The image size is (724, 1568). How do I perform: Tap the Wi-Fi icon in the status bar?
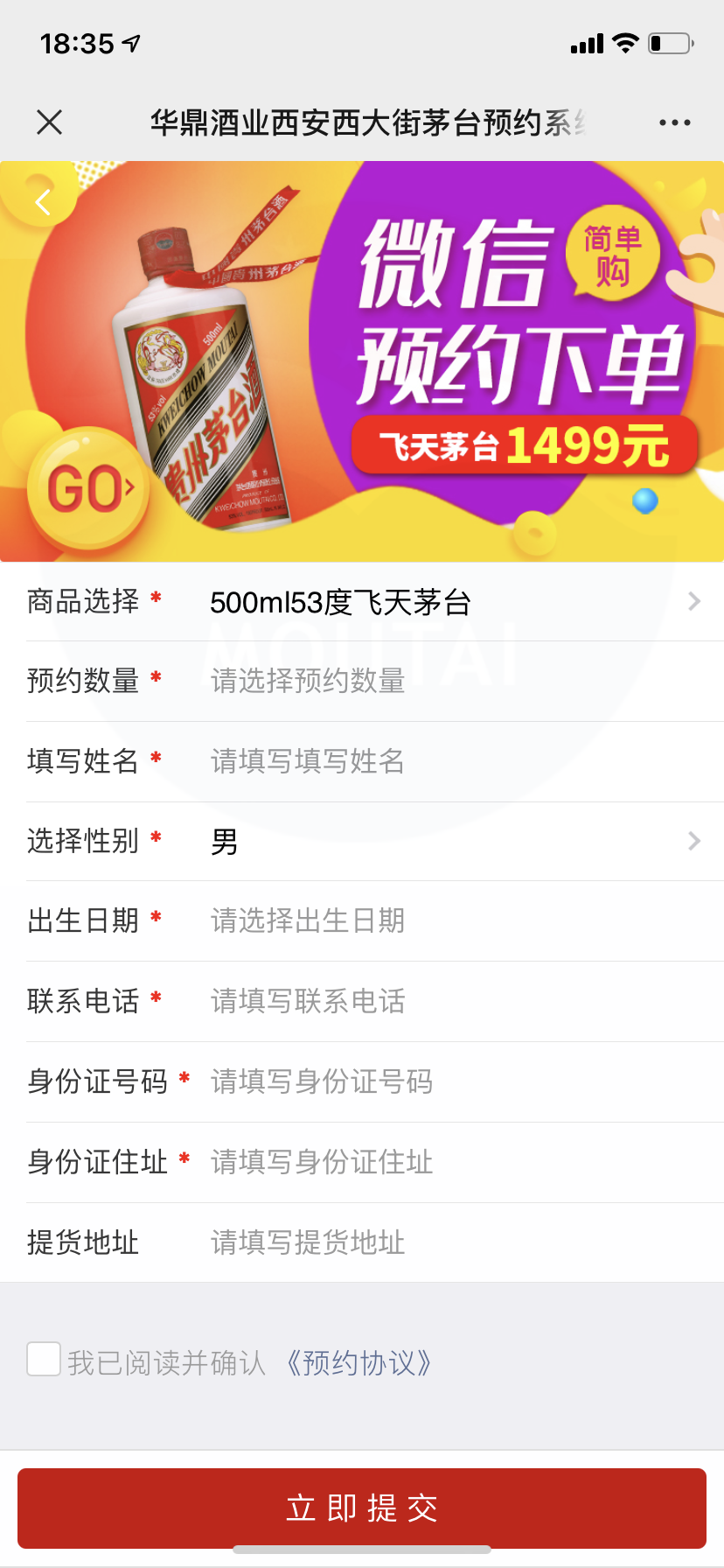[x=624, y=43]
